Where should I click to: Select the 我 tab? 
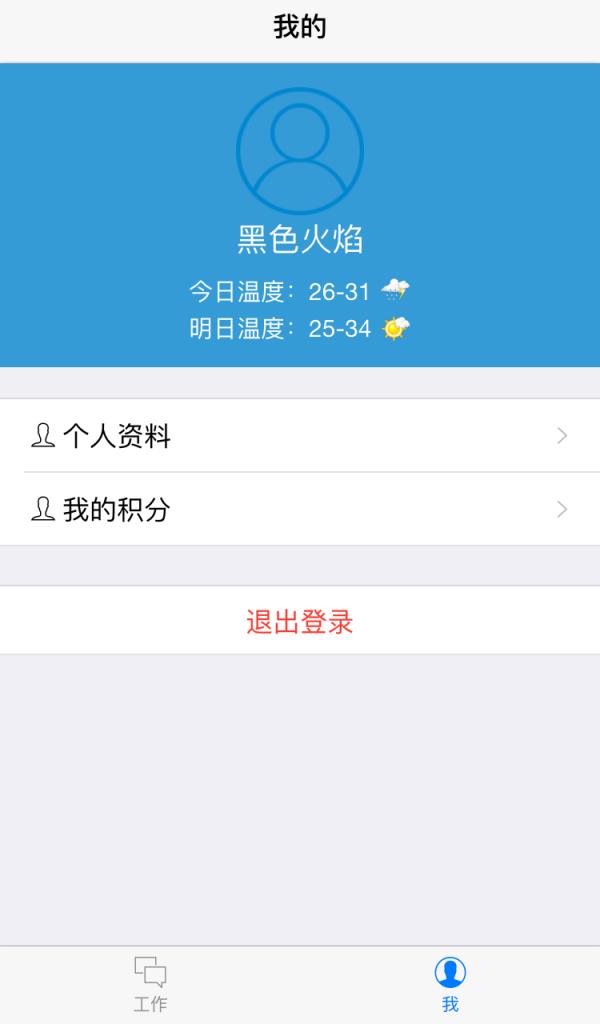click(450, 984)
